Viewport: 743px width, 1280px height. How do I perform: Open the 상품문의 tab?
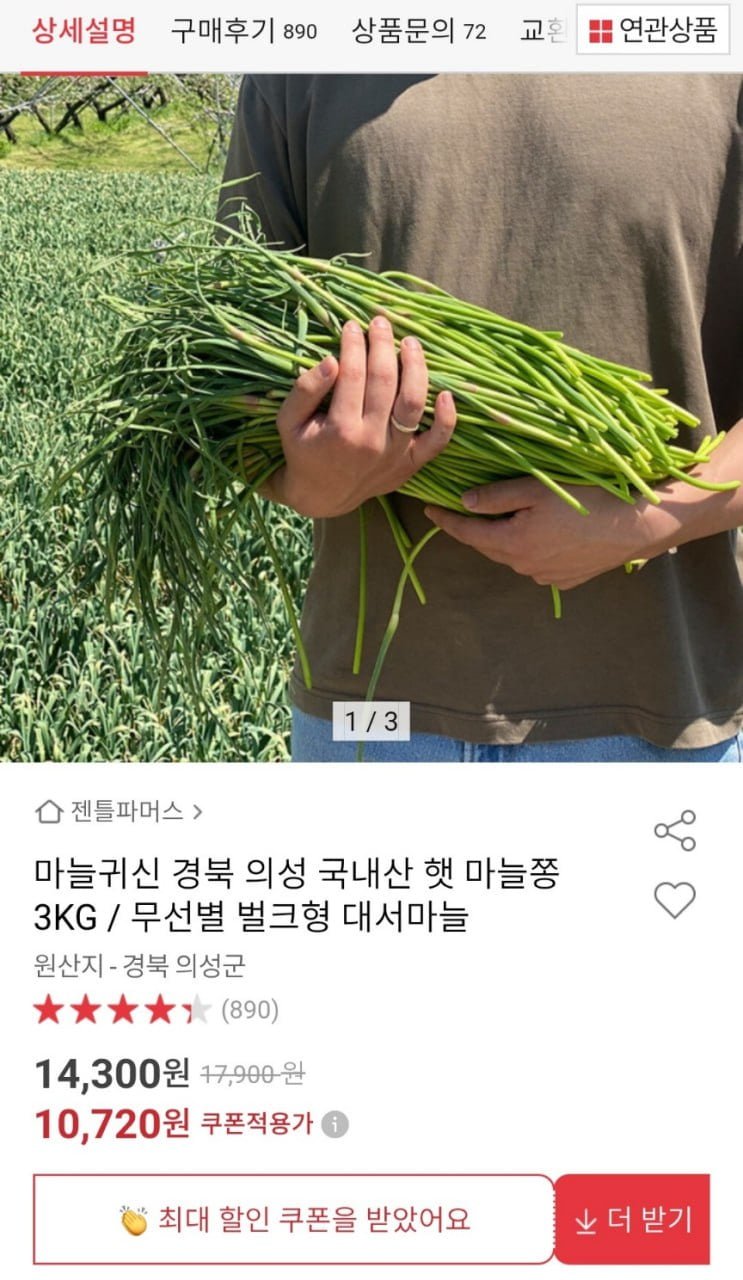pyautogui.click(x=418, y=31)
